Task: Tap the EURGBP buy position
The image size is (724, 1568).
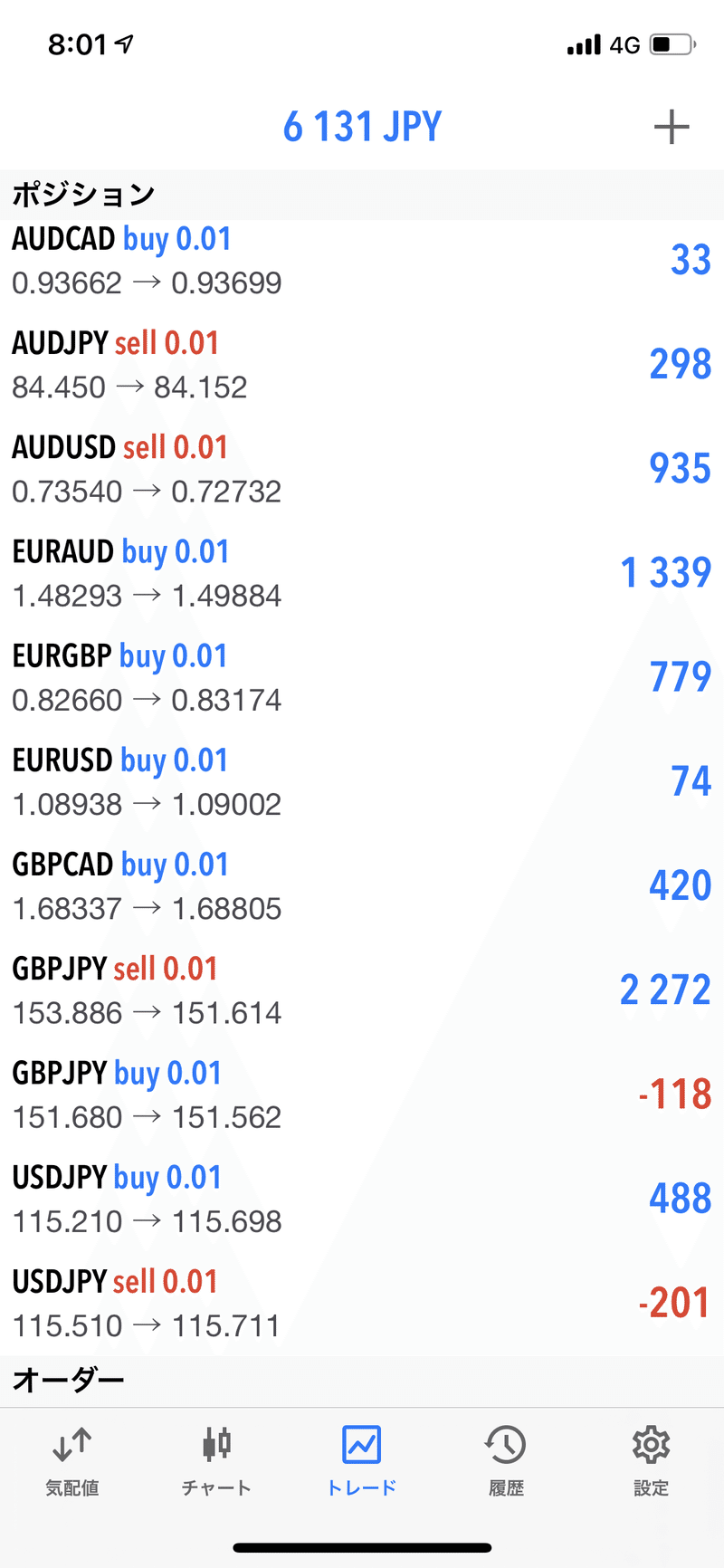Action: pyautogui.click(x=362, y=677)
